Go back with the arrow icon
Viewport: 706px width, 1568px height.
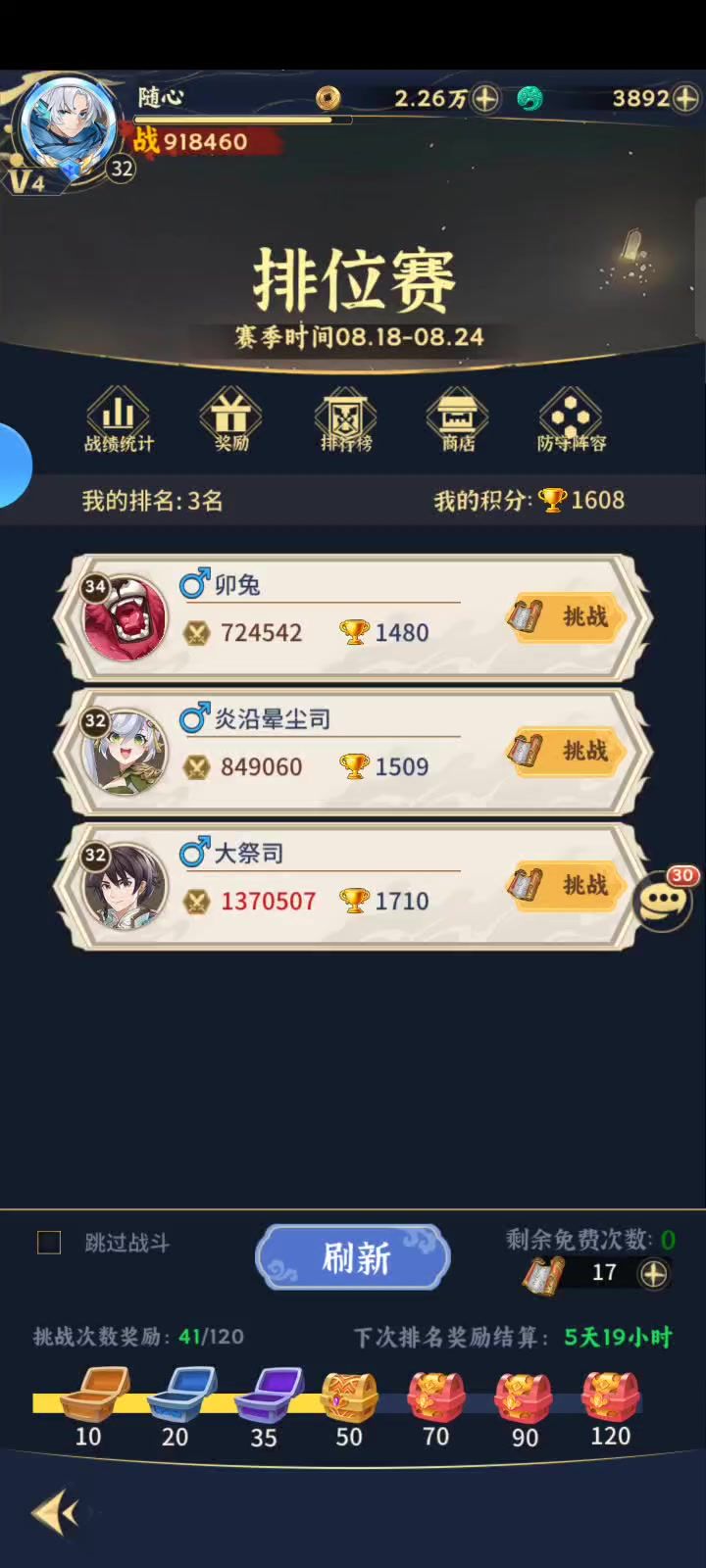click(x=55, y=1513)
